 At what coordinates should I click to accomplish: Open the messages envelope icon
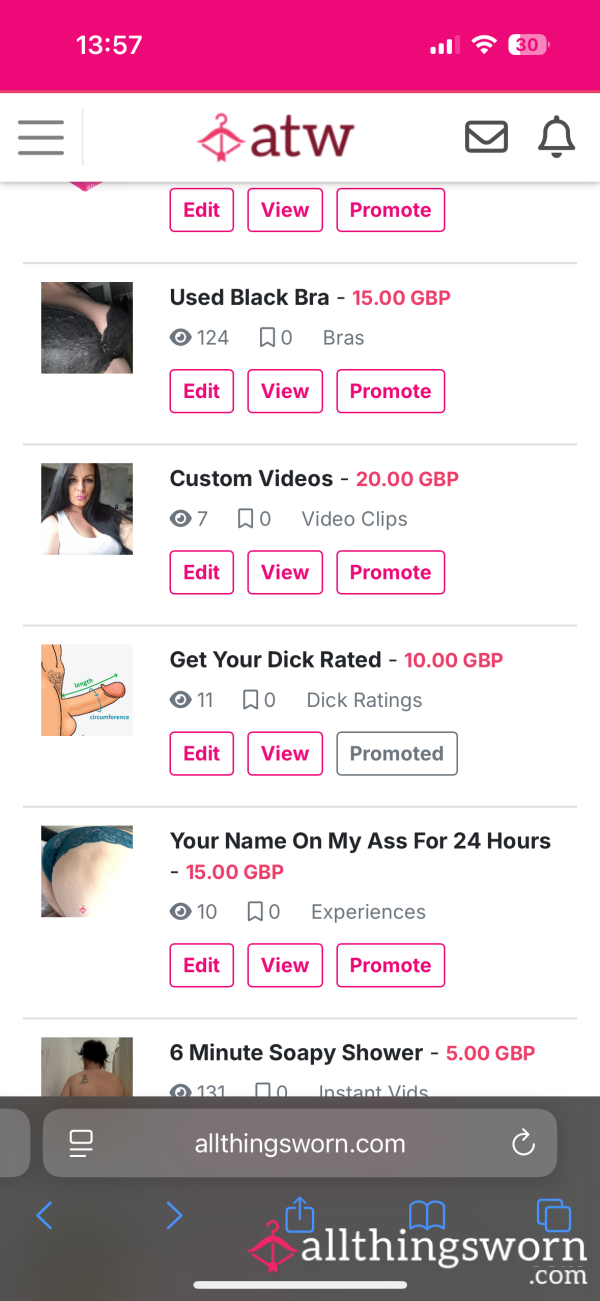coord(486,137)
